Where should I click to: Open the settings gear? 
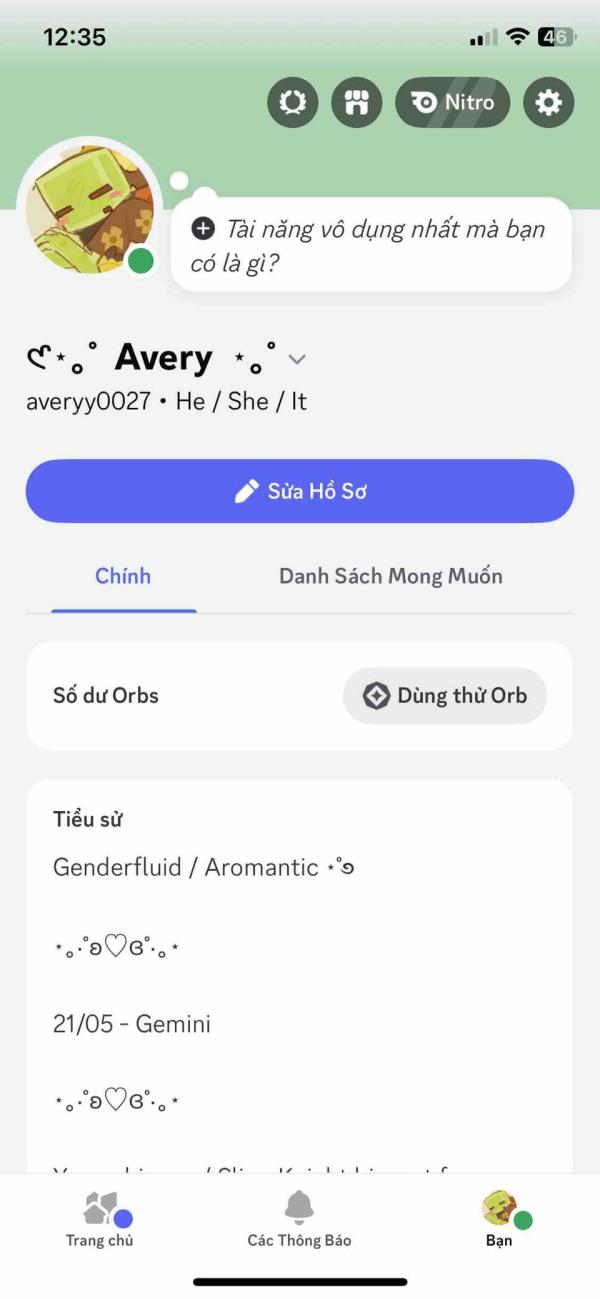tap(548, 102)
